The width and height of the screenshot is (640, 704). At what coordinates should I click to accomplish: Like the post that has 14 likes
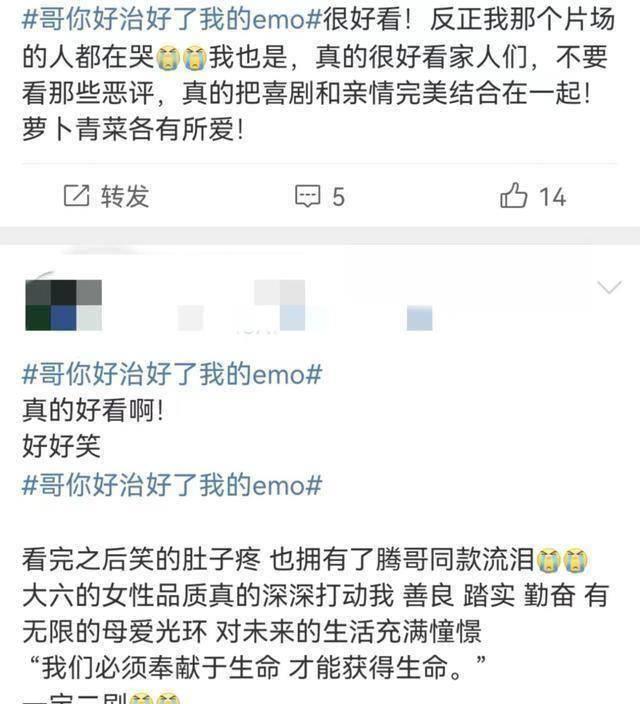pos(533,196)
